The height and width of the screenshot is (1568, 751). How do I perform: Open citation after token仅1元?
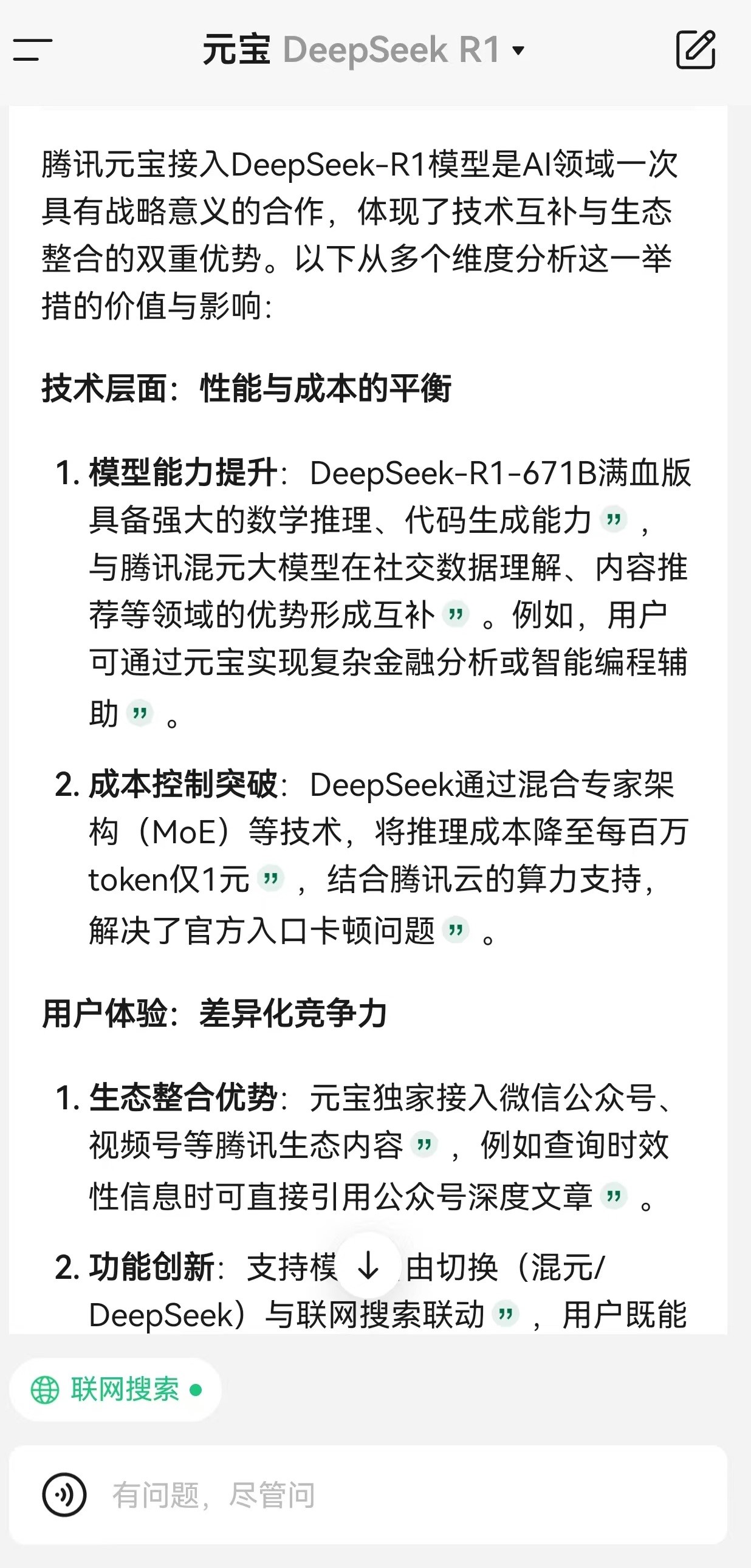click(271, 879)
